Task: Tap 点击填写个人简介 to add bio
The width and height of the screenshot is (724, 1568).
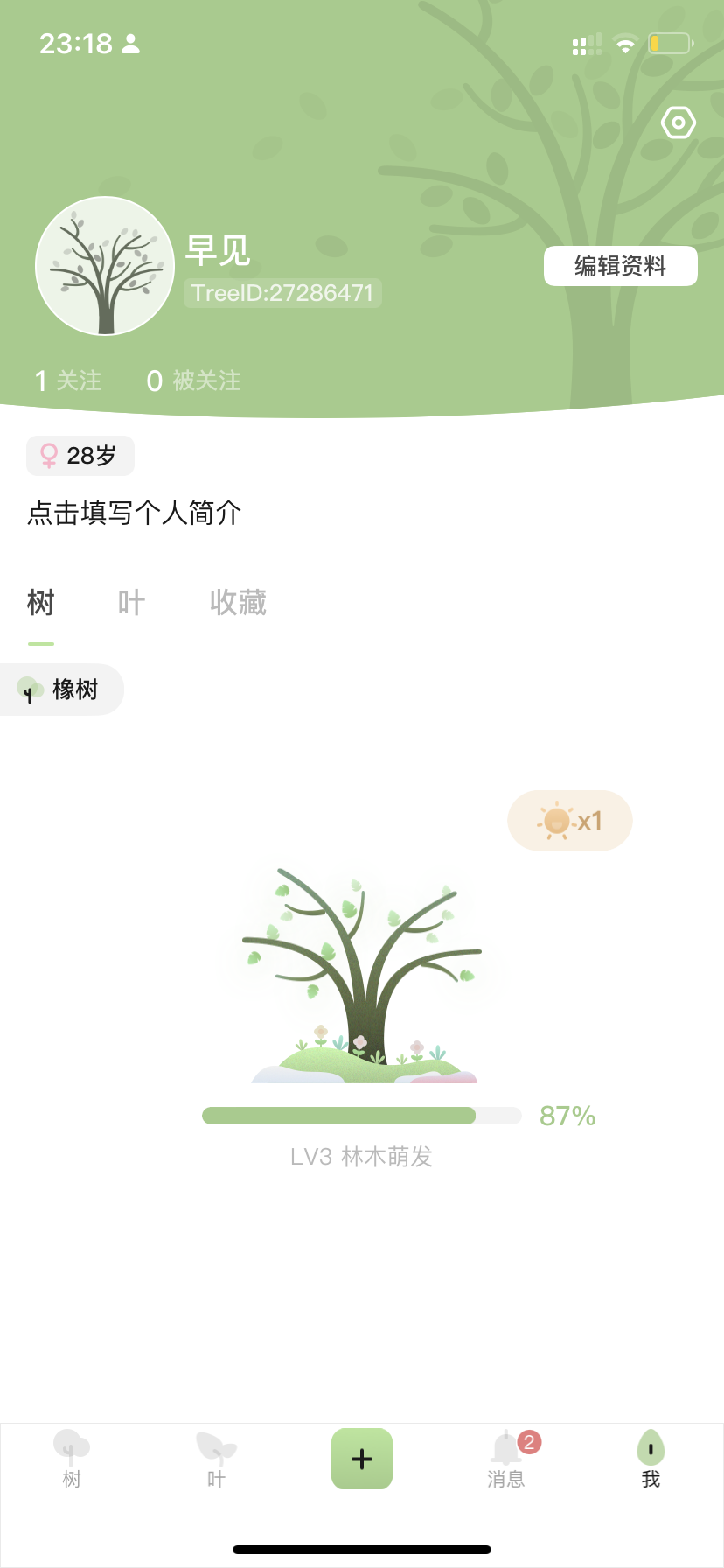Action: 135,513
